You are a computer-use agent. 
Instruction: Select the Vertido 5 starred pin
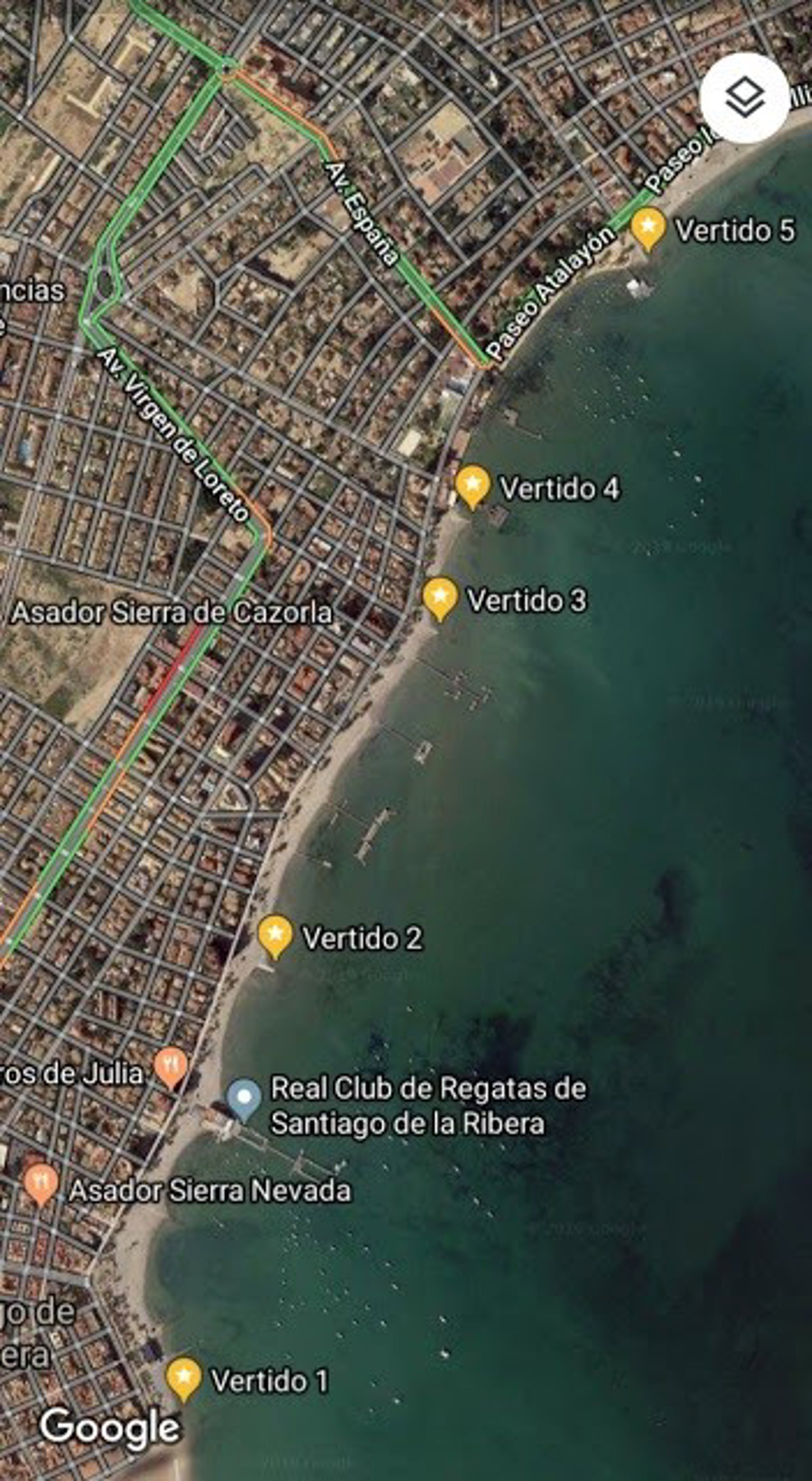[647, 227]
